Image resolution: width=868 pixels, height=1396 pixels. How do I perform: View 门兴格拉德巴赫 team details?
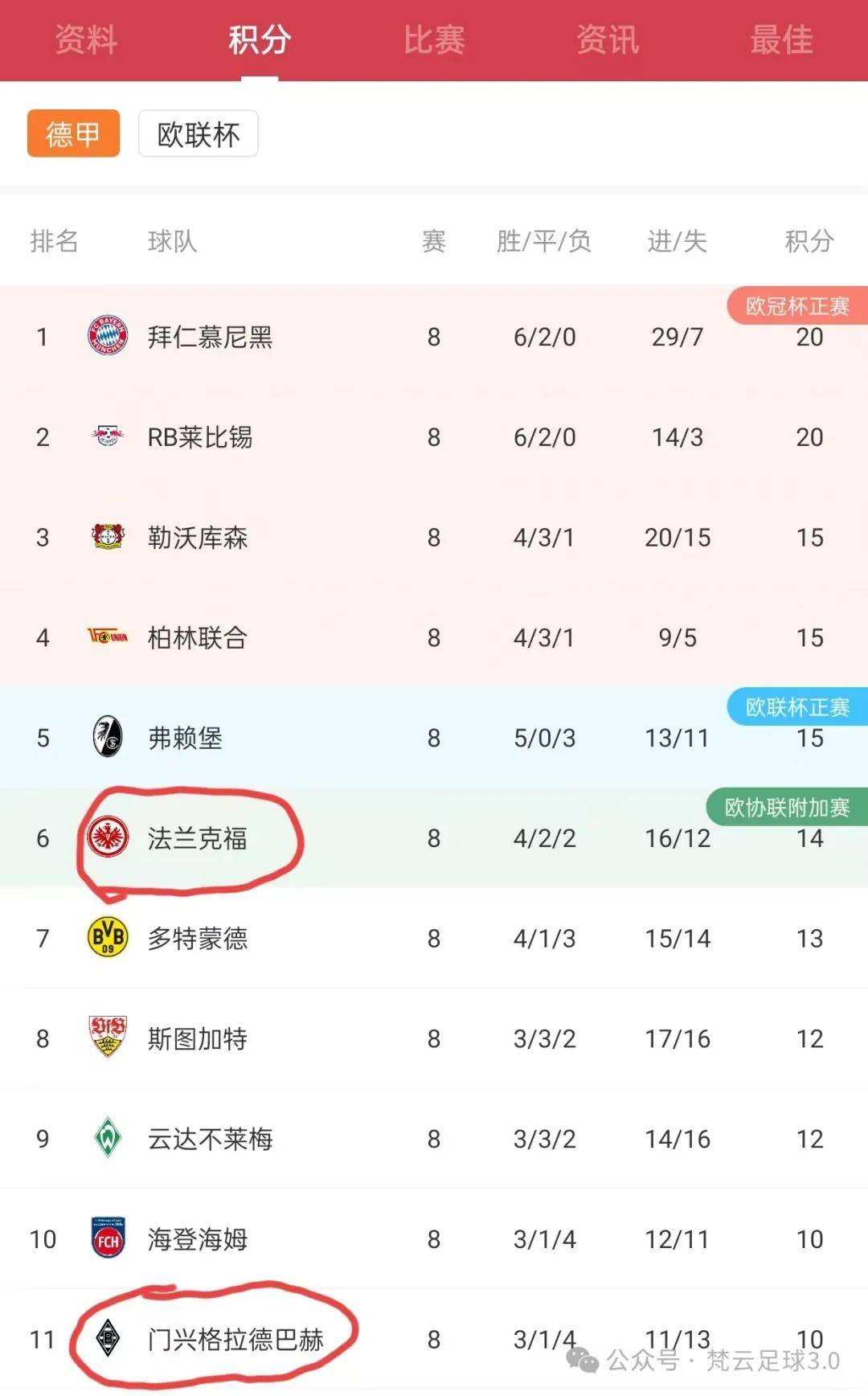(x=434, y=1339)
